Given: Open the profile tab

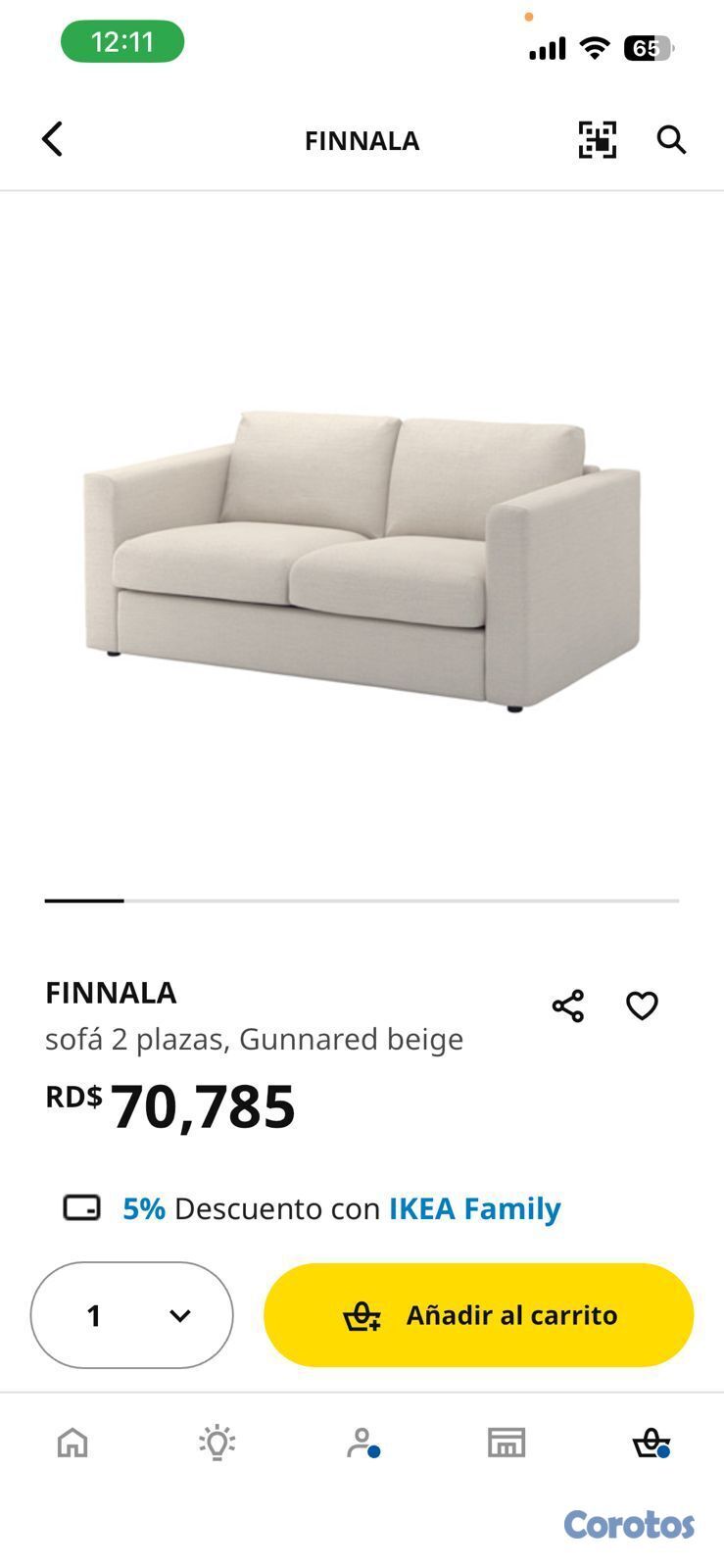Looking at the screenshot, I should [x=362, y=1443].
